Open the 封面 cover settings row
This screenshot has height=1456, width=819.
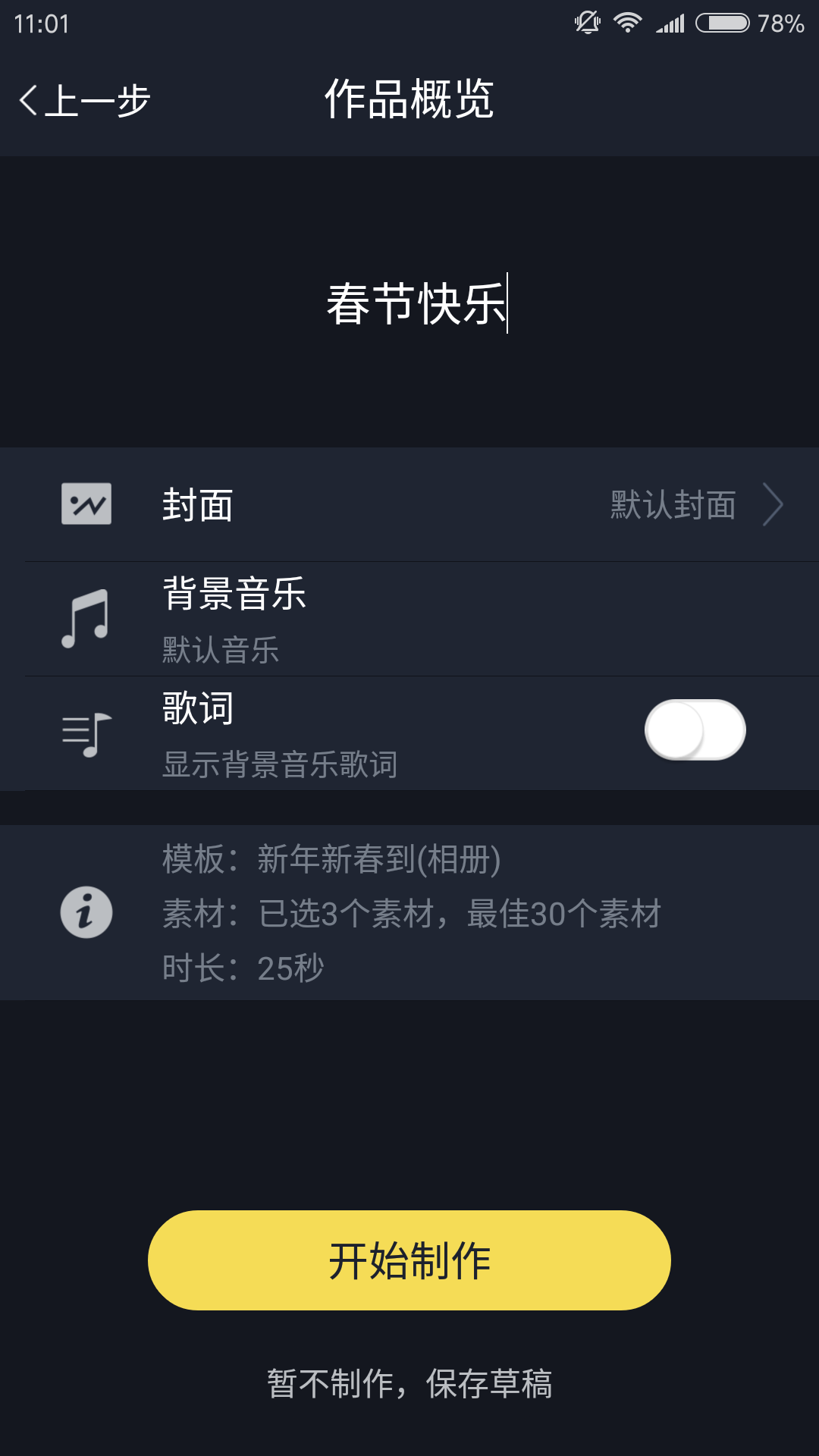coord(409,505)
